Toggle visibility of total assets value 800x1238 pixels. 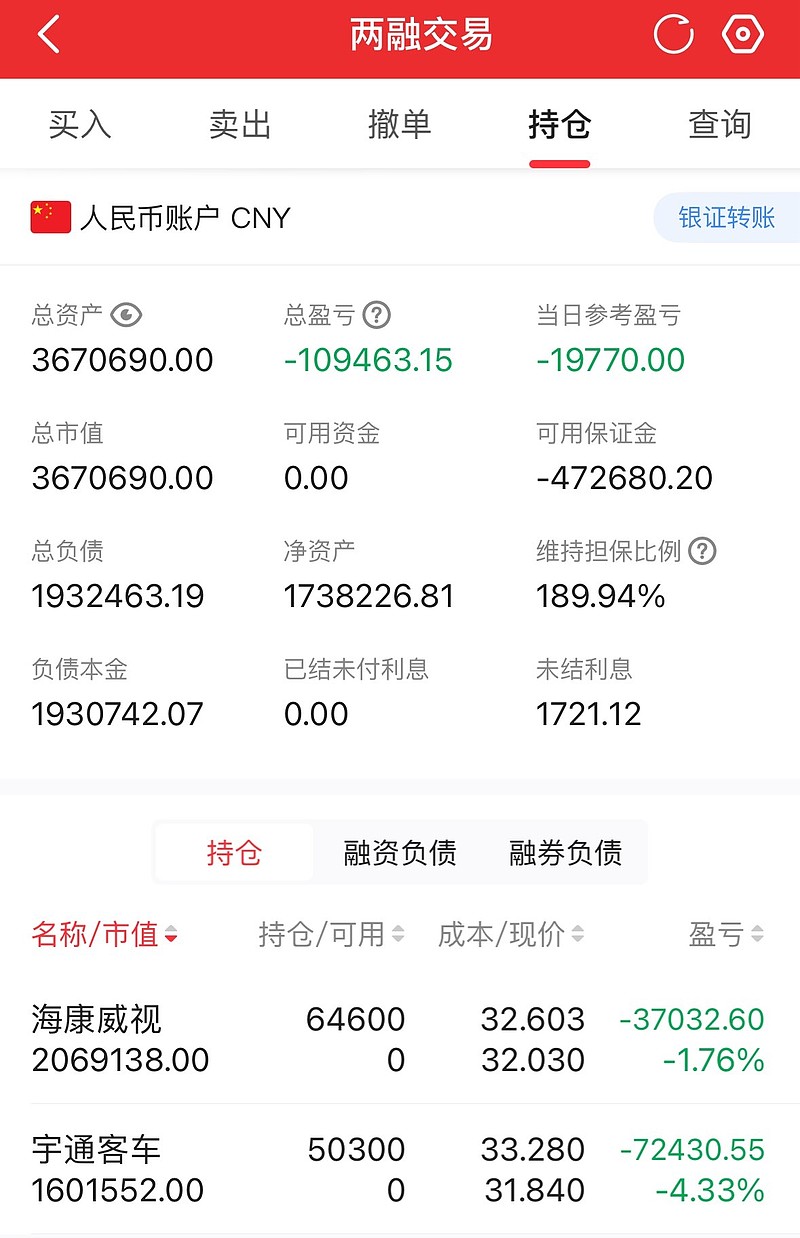(127, 314)
